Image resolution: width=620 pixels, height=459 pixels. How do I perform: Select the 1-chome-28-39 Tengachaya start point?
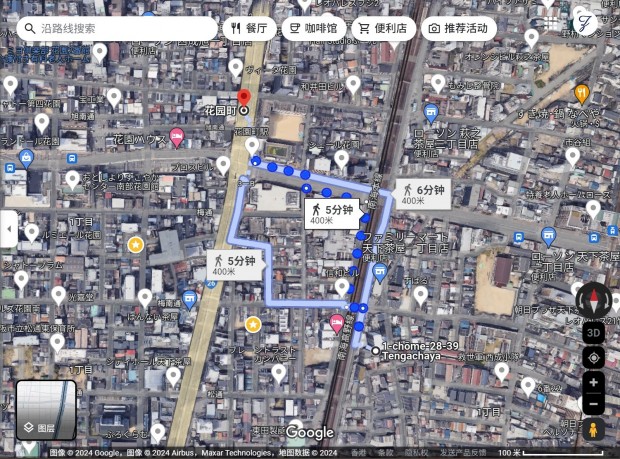(375, 351)
